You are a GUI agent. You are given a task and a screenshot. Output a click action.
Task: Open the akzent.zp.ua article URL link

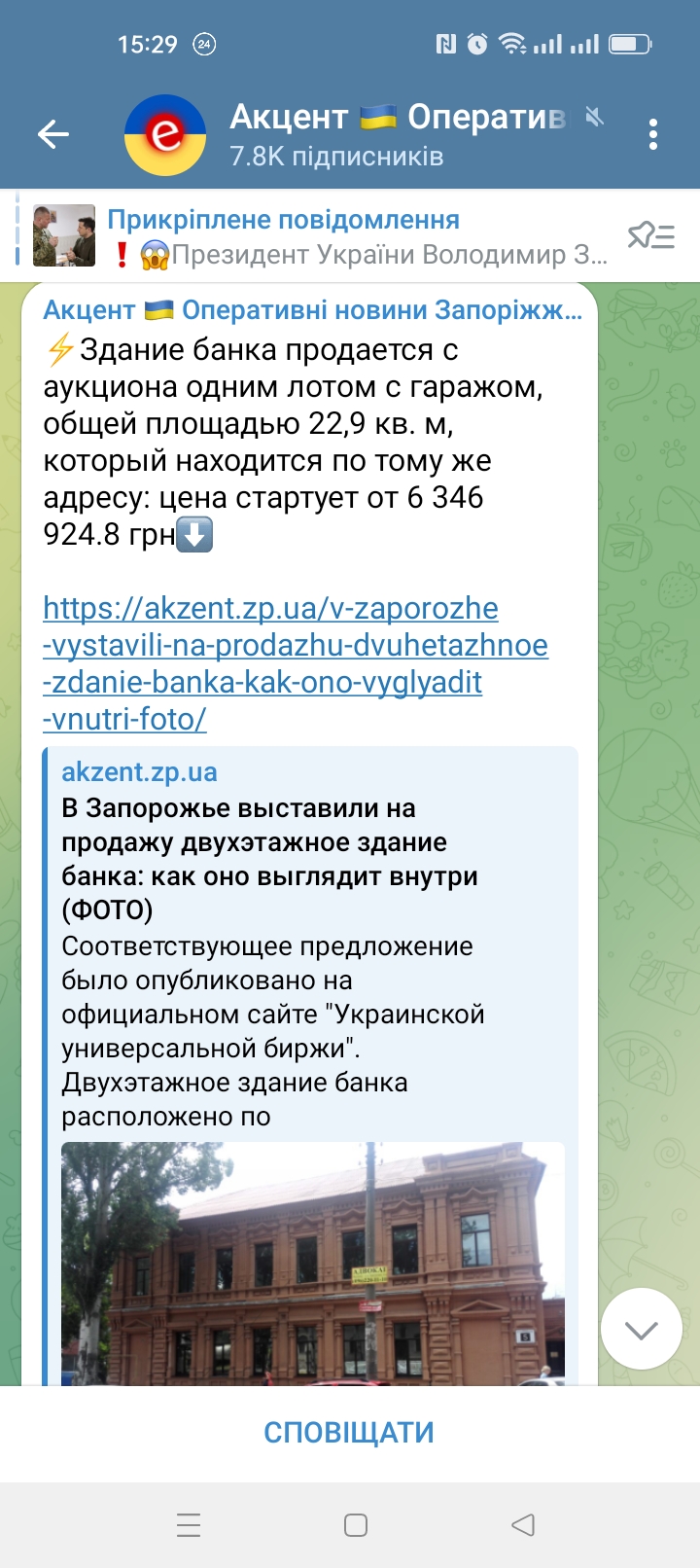coord(296,663)
